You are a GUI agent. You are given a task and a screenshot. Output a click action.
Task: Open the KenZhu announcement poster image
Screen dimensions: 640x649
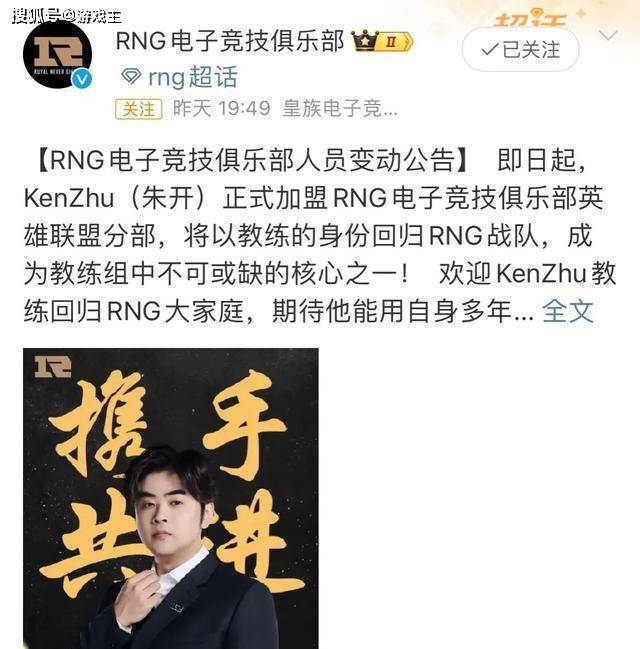171,498
